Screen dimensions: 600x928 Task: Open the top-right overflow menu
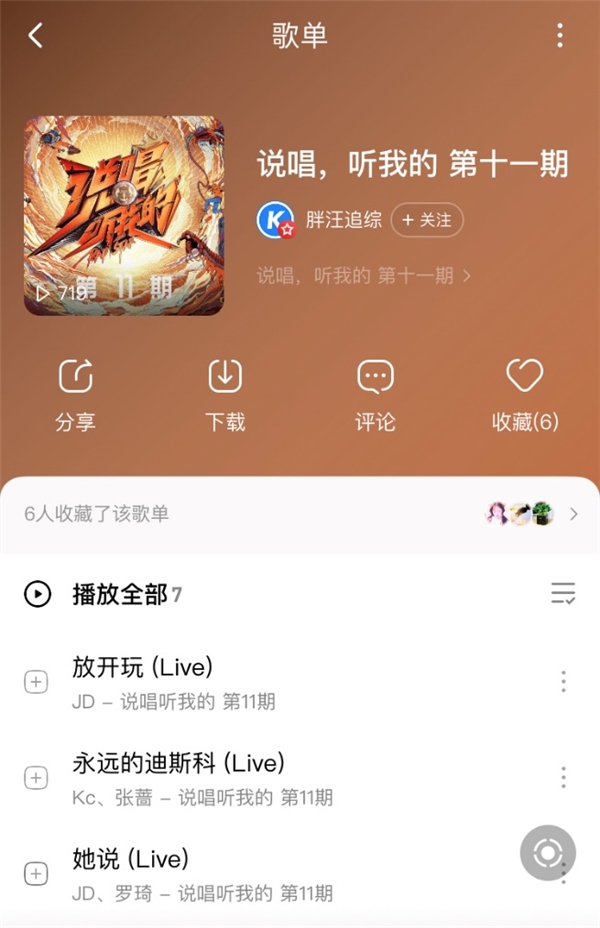pyautogui.click(x=560, y=36)
